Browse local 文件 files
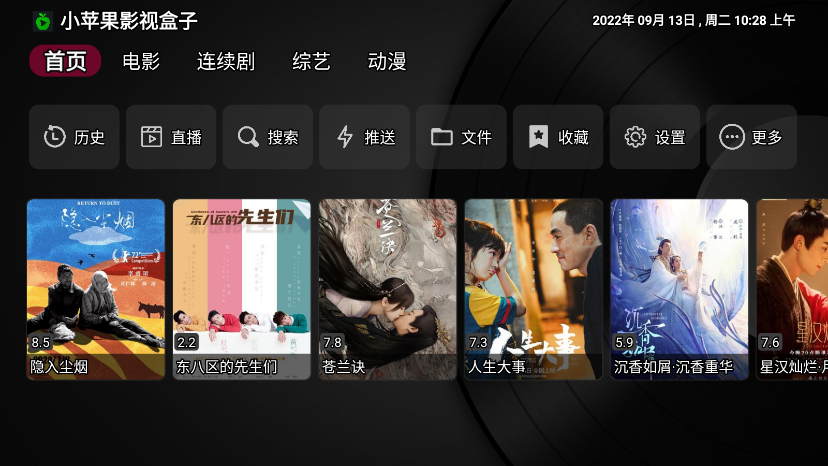Viewport: 828px width, 466px height. coord(461,137)
